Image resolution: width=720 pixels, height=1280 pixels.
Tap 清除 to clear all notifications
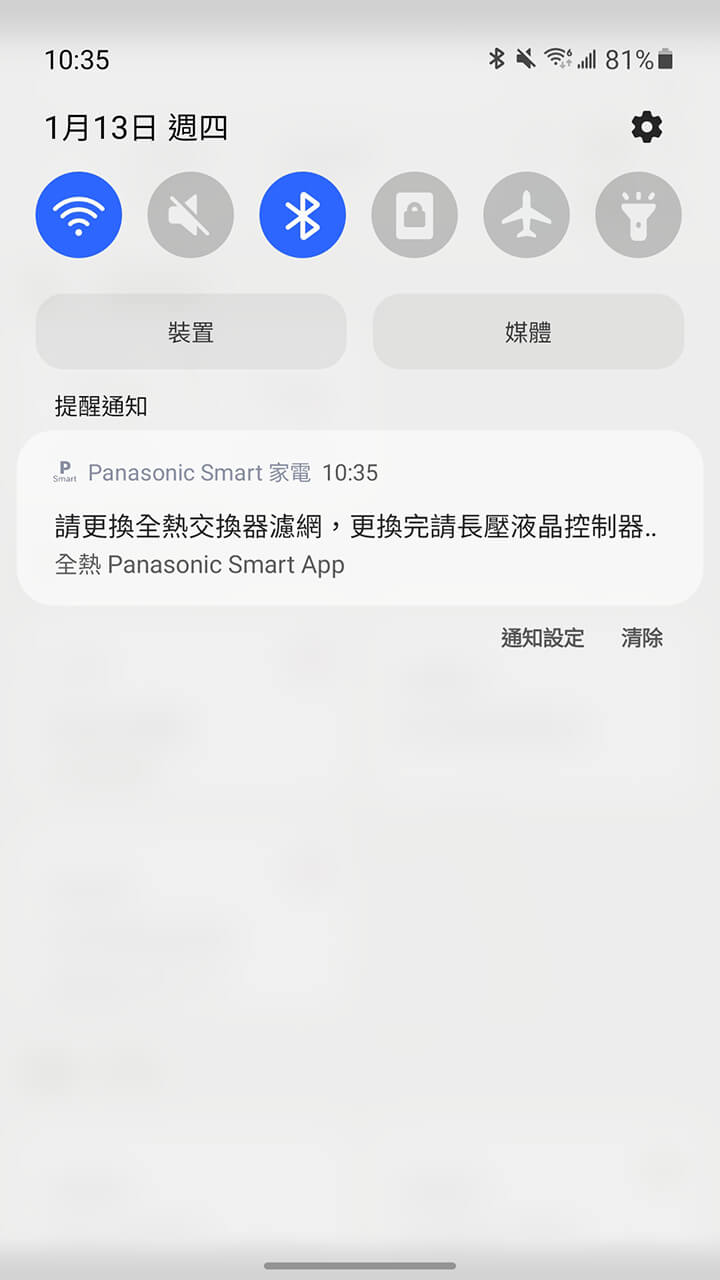(641, 638)
